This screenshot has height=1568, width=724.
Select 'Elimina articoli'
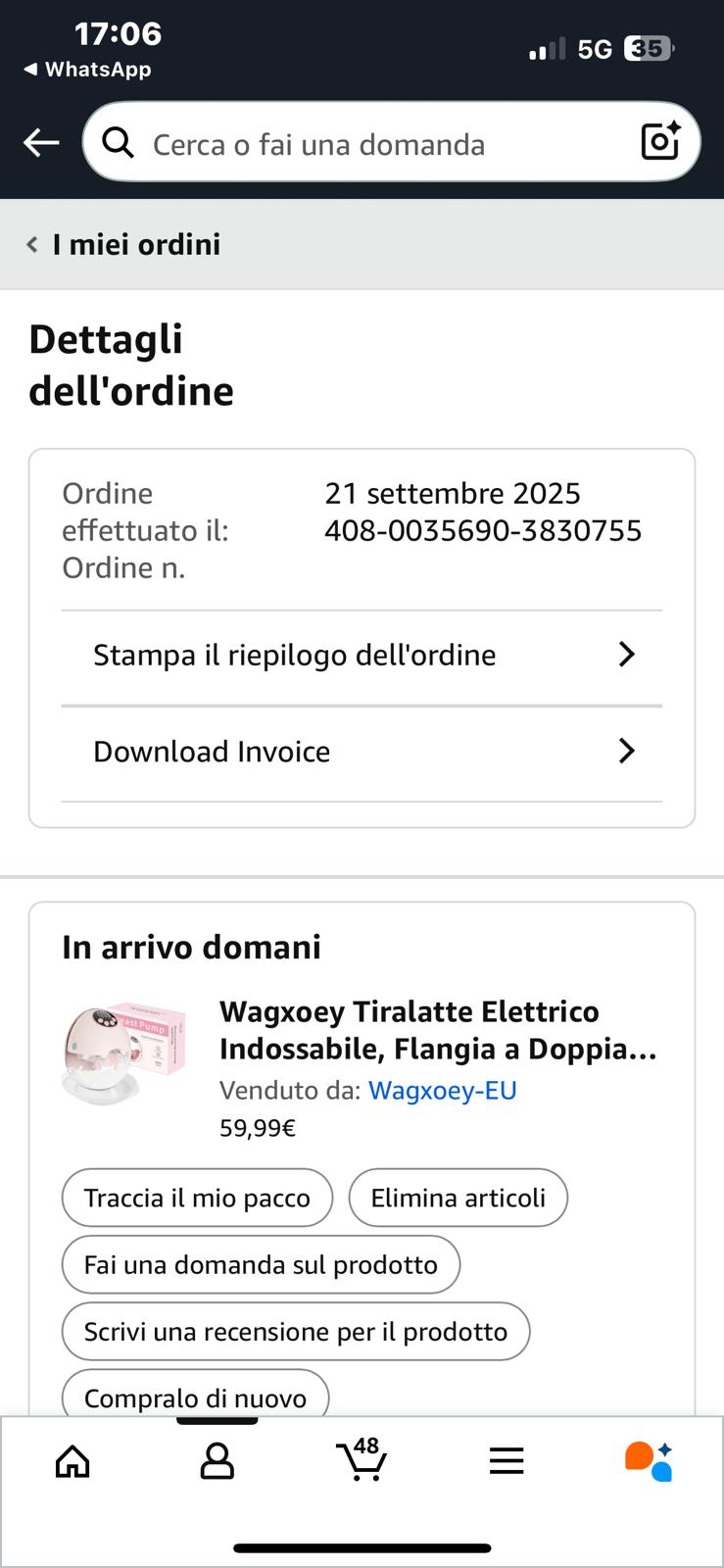[x=458, y=1198]
